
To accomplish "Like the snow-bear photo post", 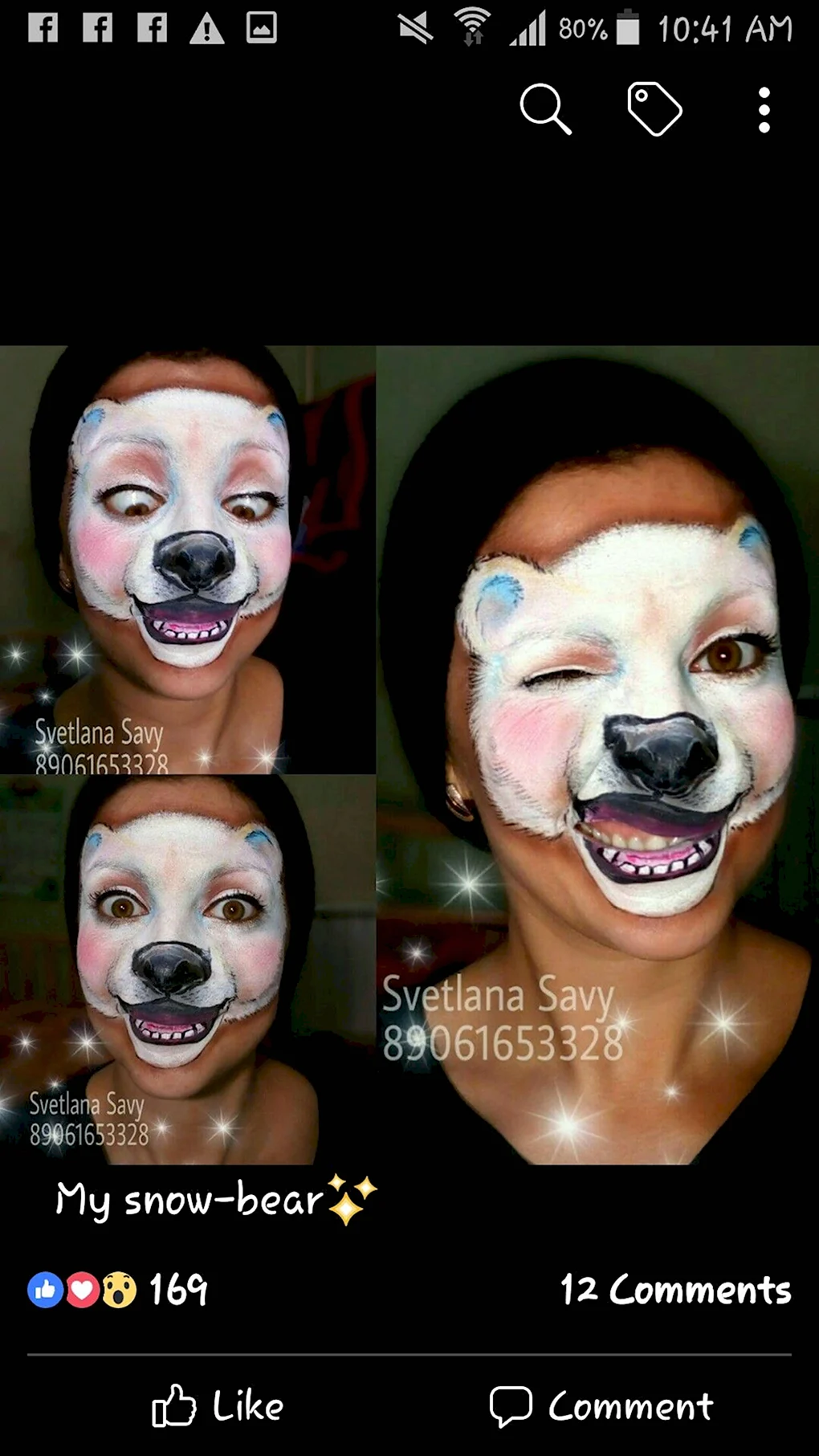I will click(218, 1406).
